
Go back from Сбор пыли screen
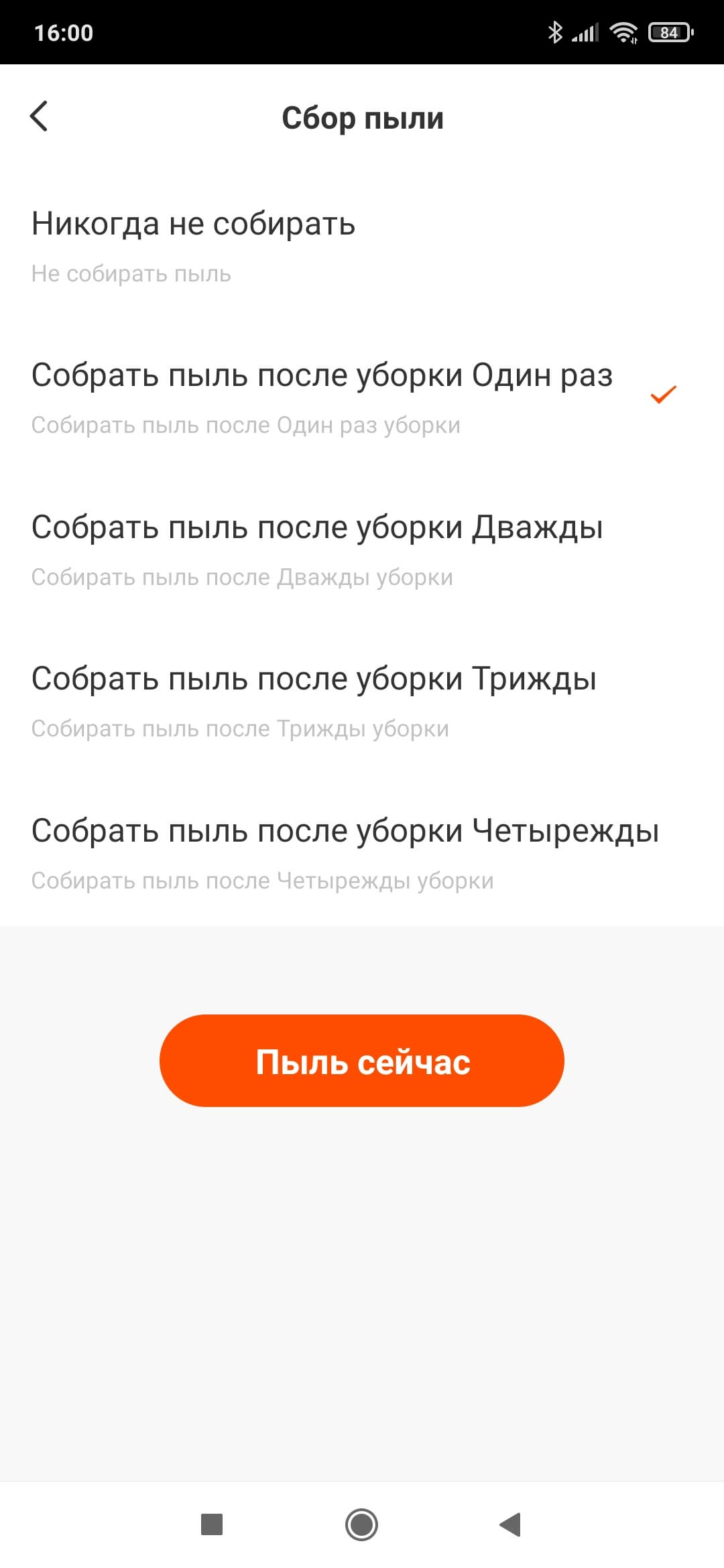coord(40,117)
